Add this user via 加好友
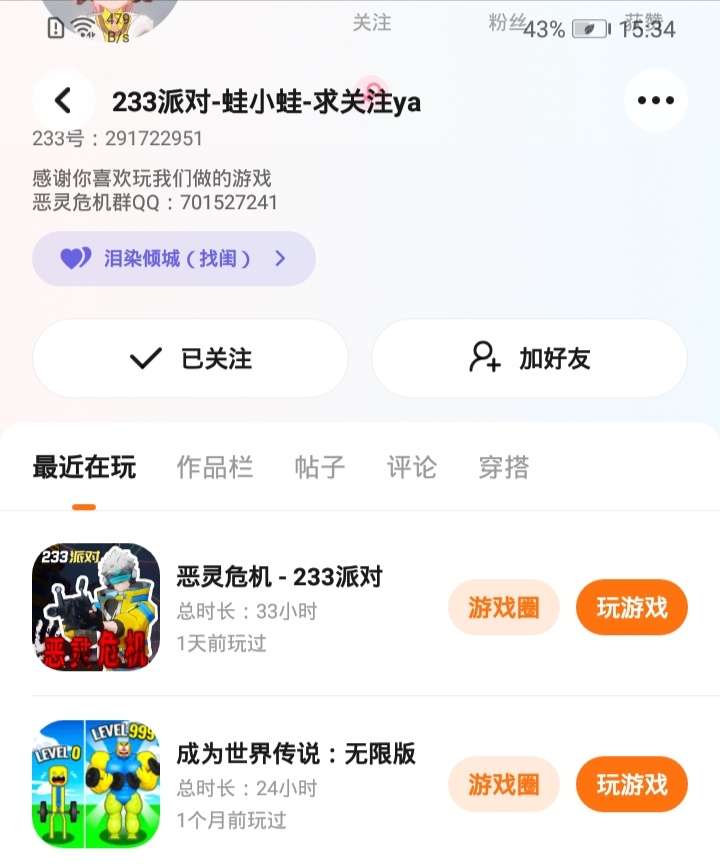Screen dimensions: 720x867 click(529, 359)
